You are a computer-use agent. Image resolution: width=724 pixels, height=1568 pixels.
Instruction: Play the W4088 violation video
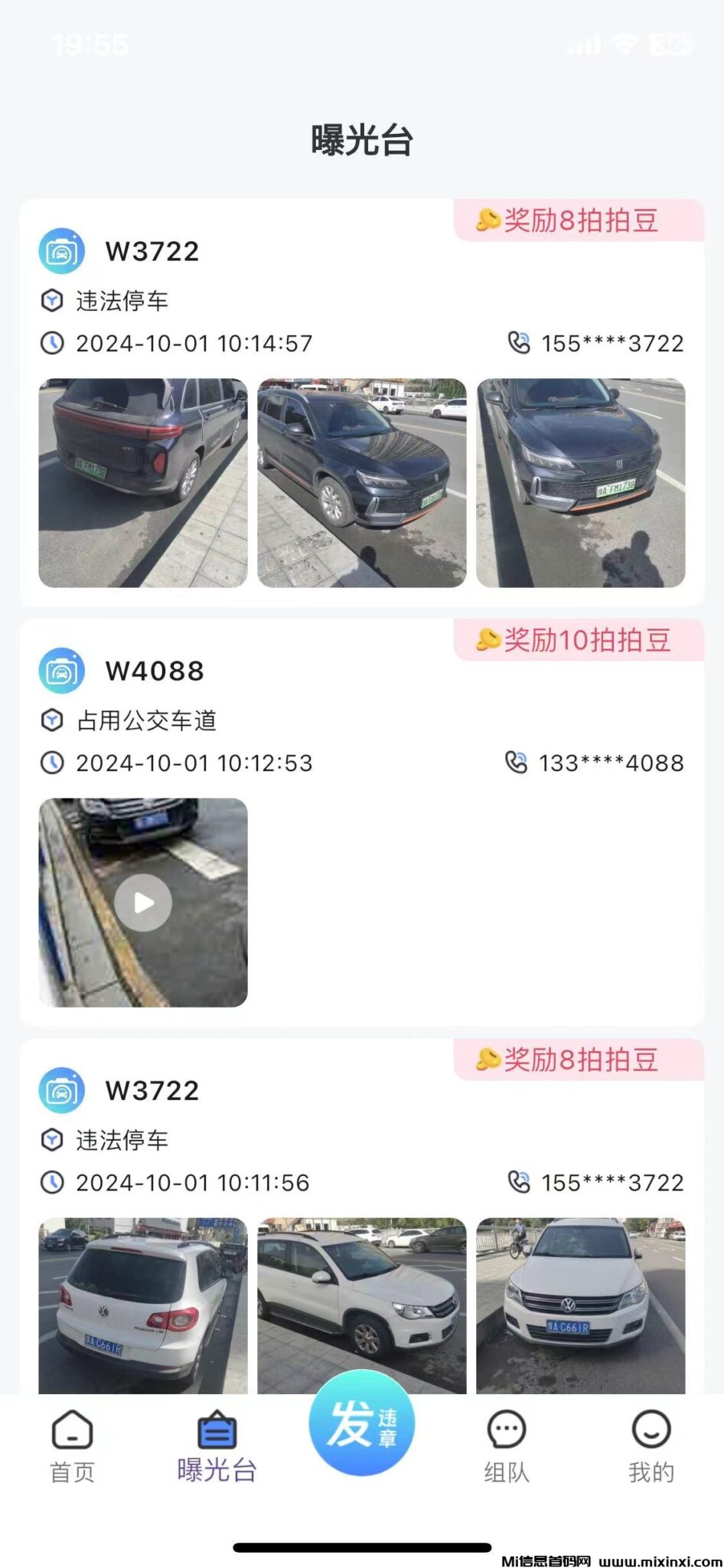[142, 902]
